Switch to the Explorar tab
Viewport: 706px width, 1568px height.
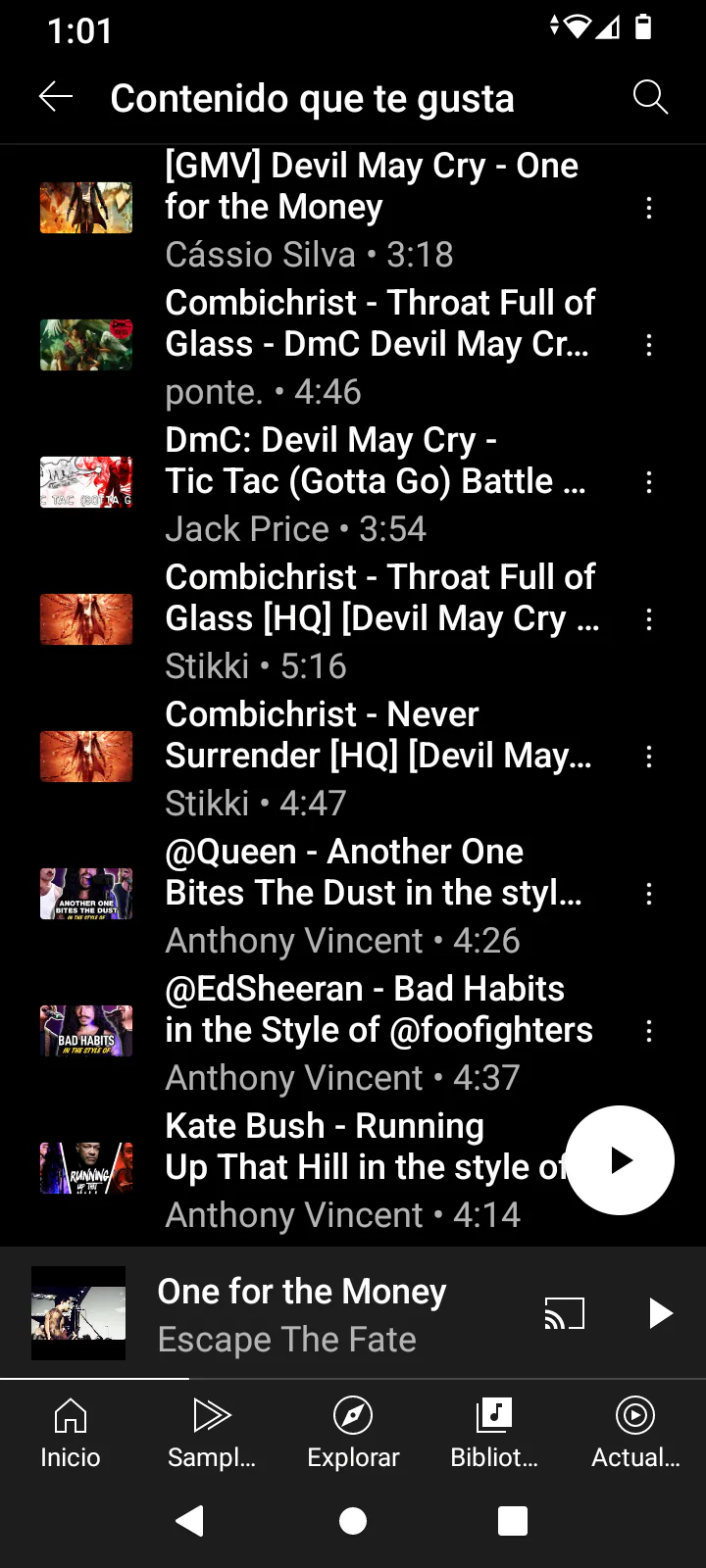tap(353, 1433)
